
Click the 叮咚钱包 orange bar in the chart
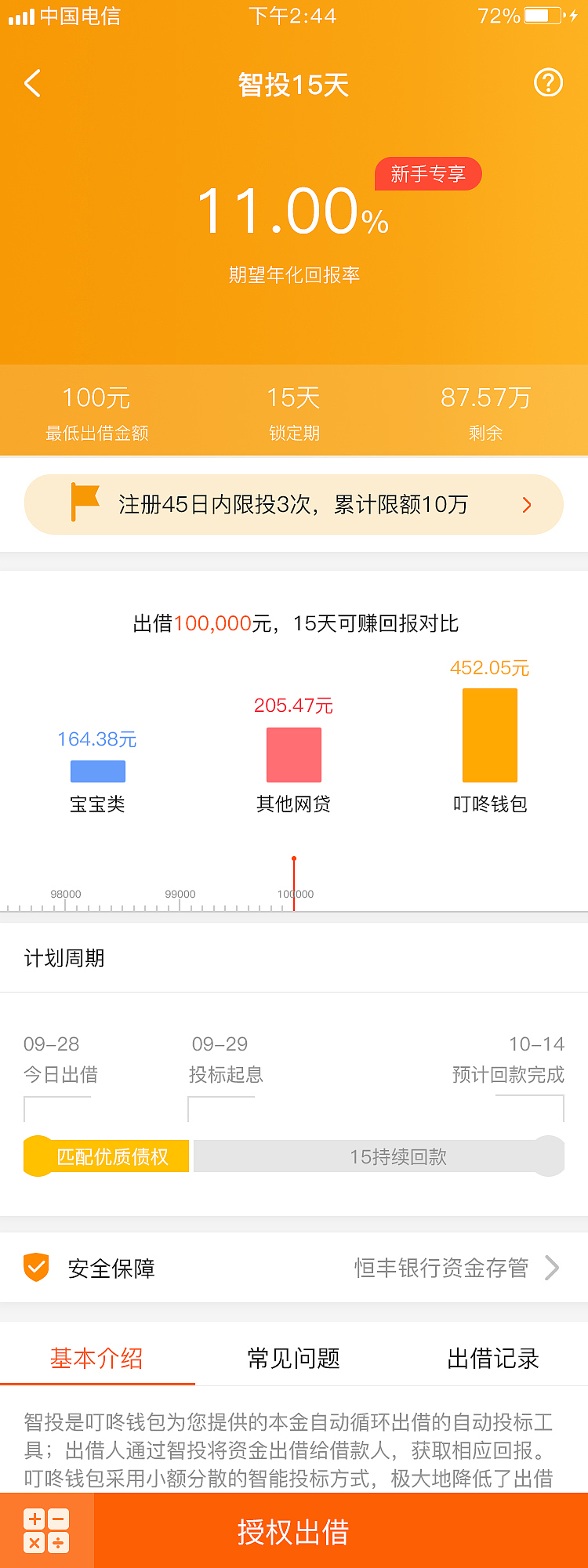click(489, 735)
